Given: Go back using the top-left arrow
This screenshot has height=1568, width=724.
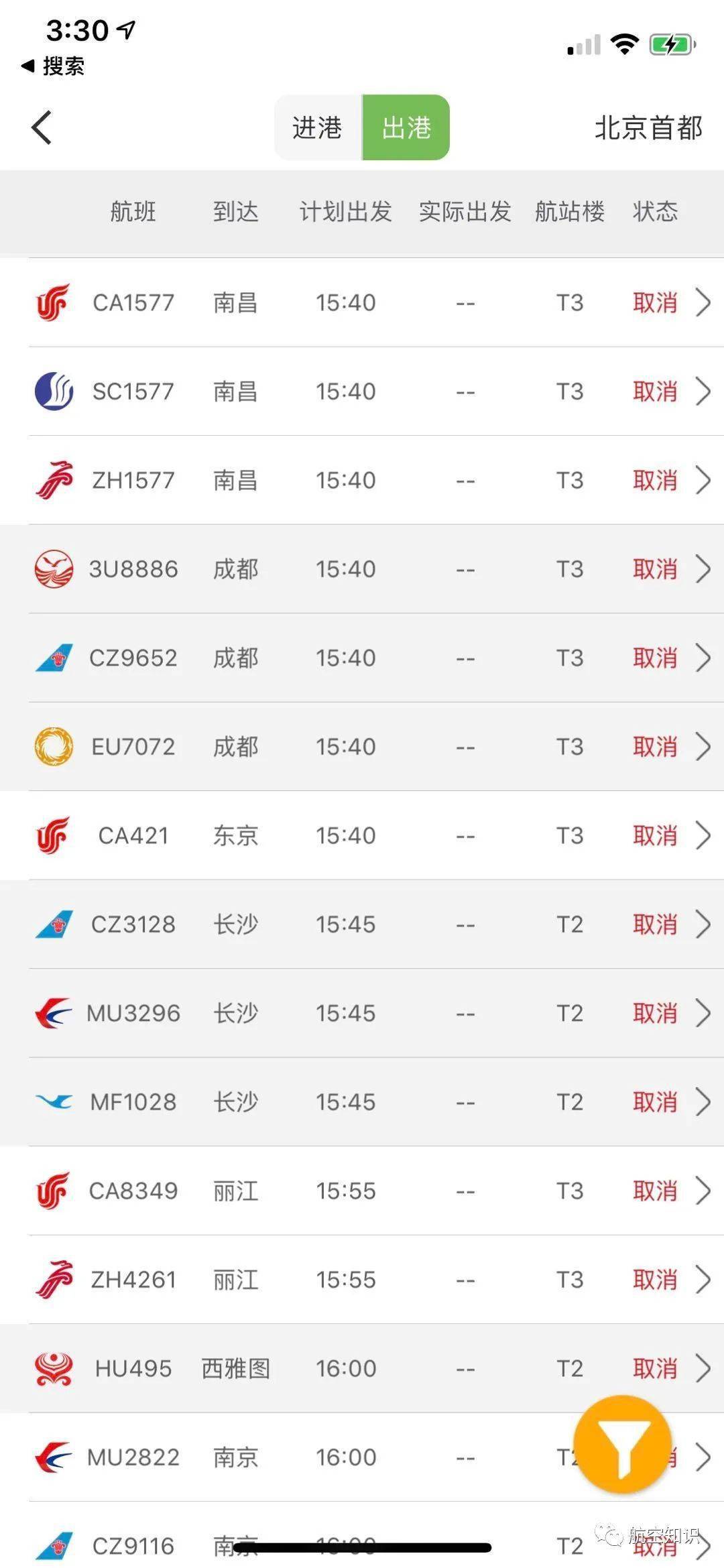Looking at the screenshot, I should point(42,127).
